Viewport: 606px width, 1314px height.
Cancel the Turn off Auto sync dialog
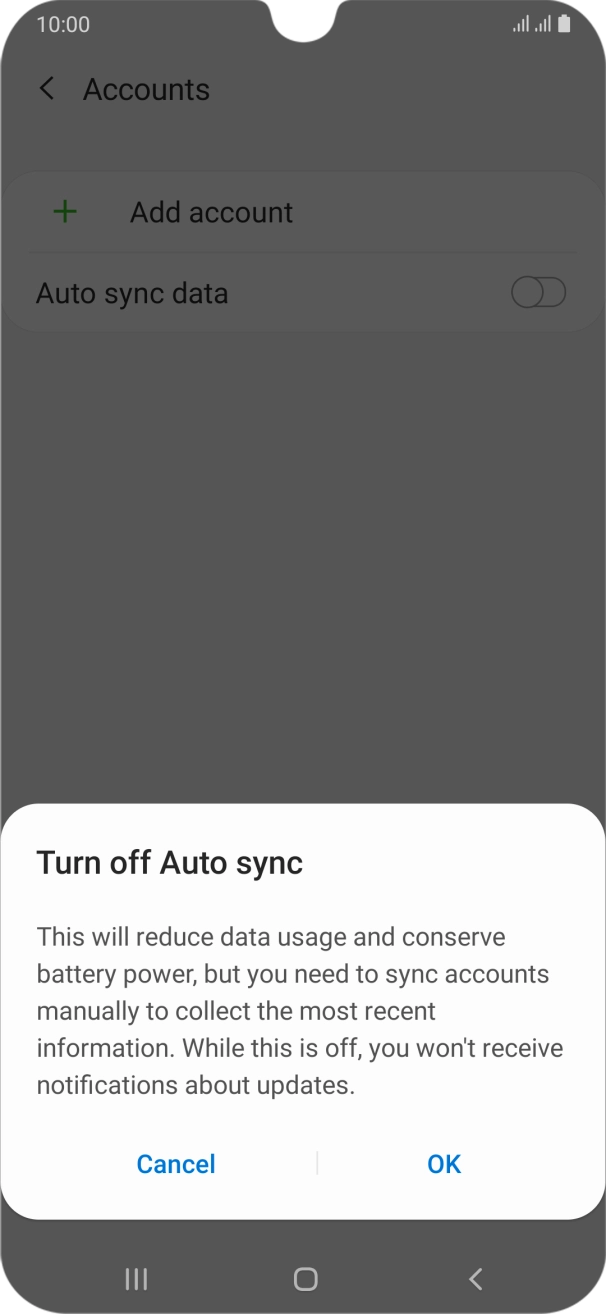(176, 1164)
